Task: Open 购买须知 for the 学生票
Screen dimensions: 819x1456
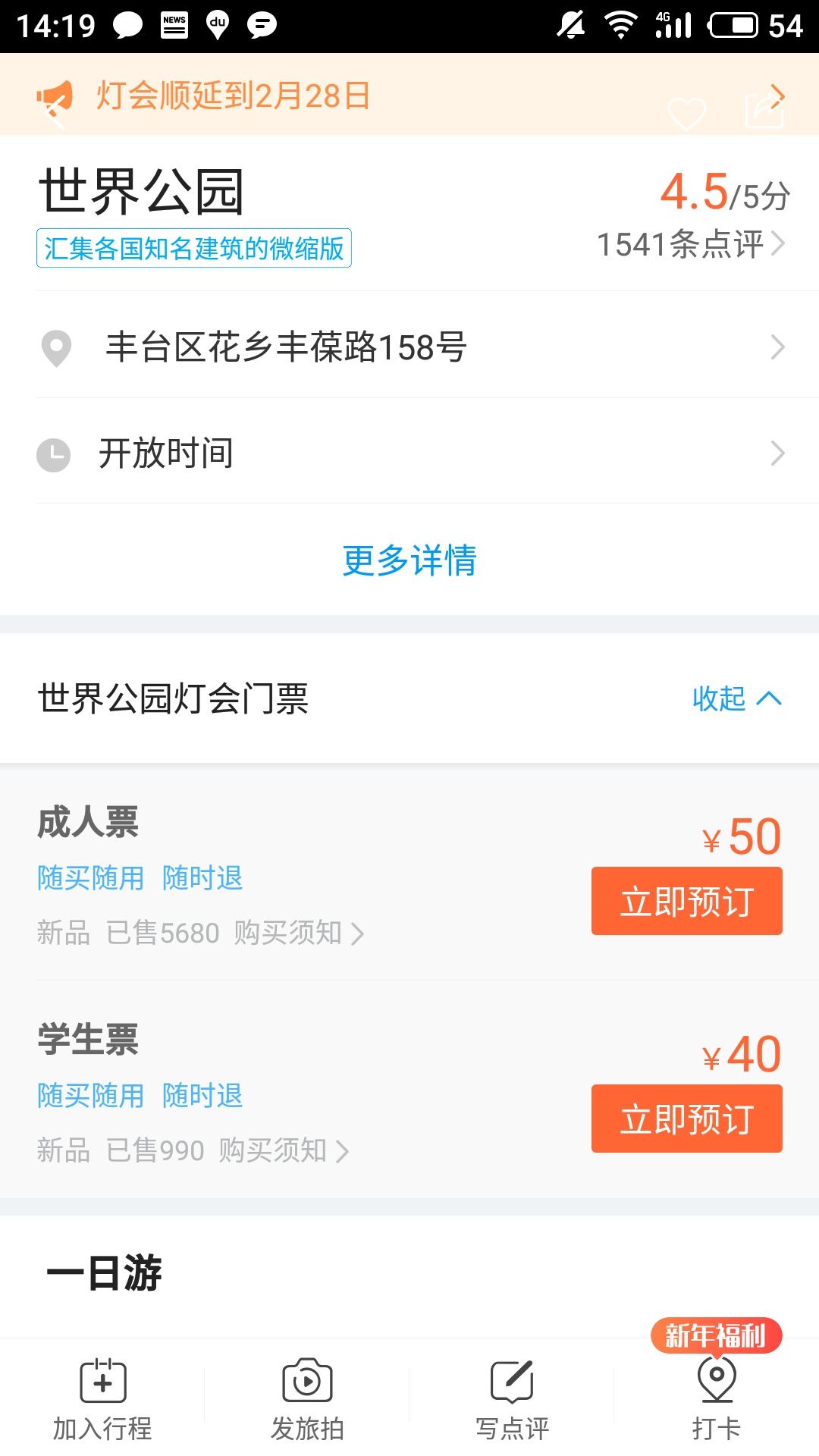Action: [284, 1150]
